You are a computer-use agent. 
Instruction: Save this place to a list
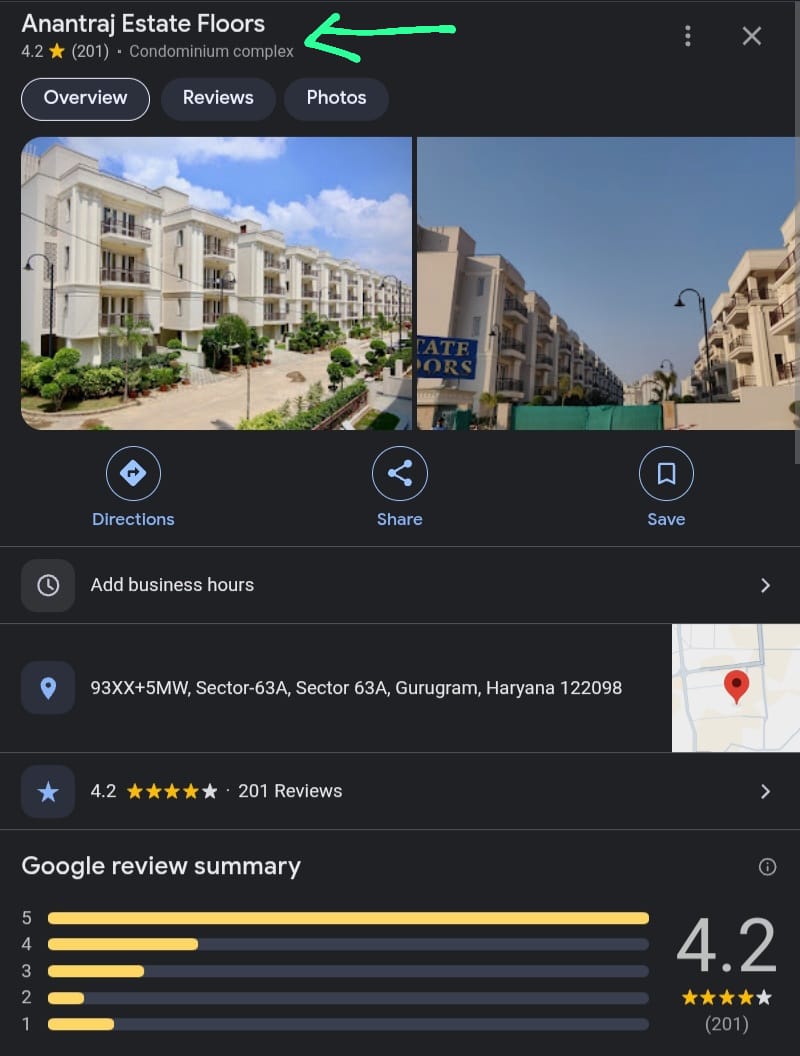point(665,487)
